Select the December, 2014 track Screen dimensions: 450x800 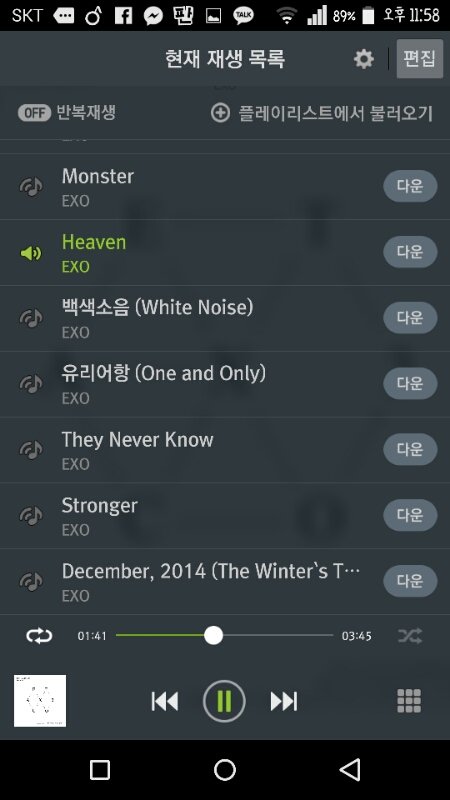point(225,582)
